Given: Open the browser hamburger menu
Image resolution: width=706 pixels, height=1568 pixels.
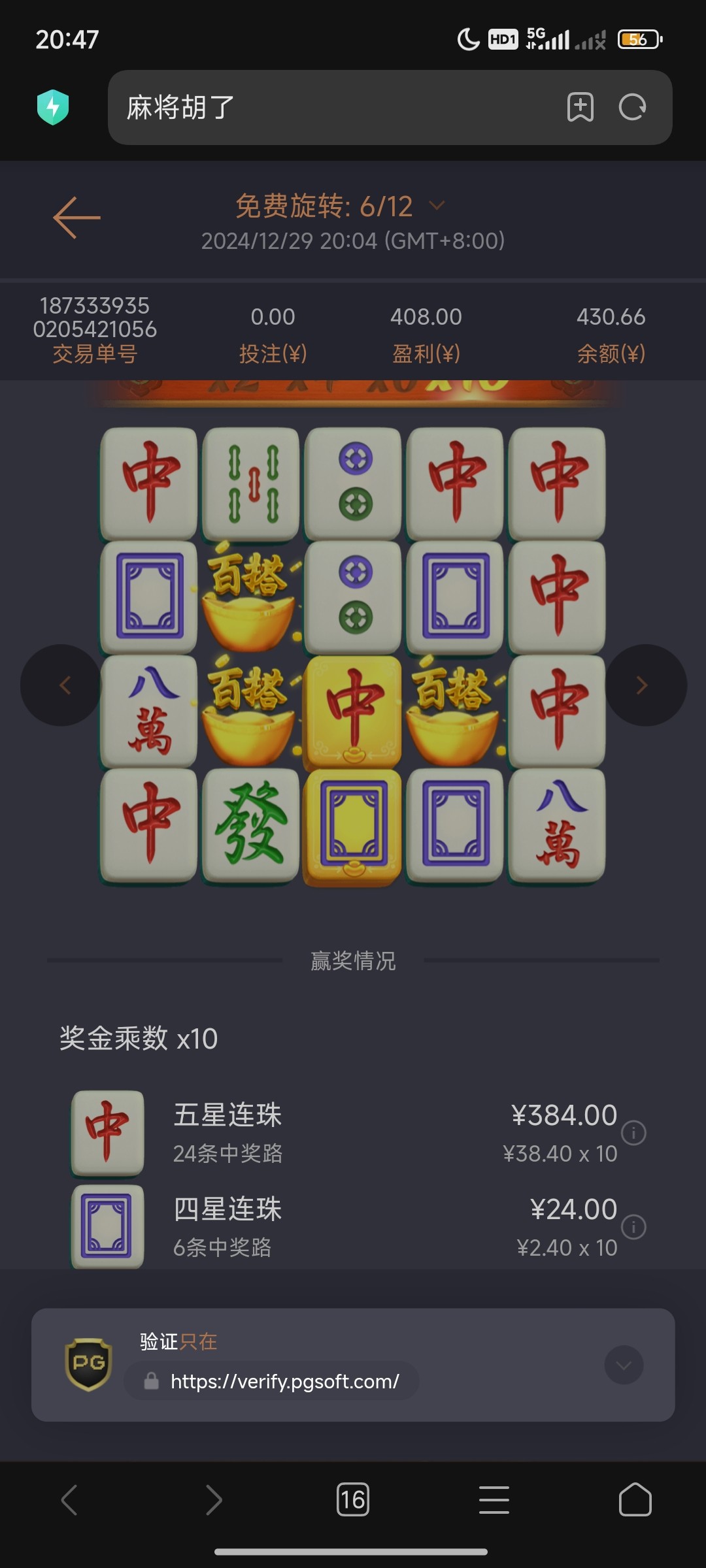Looking at the screenshot, I should pos(494,1499).
